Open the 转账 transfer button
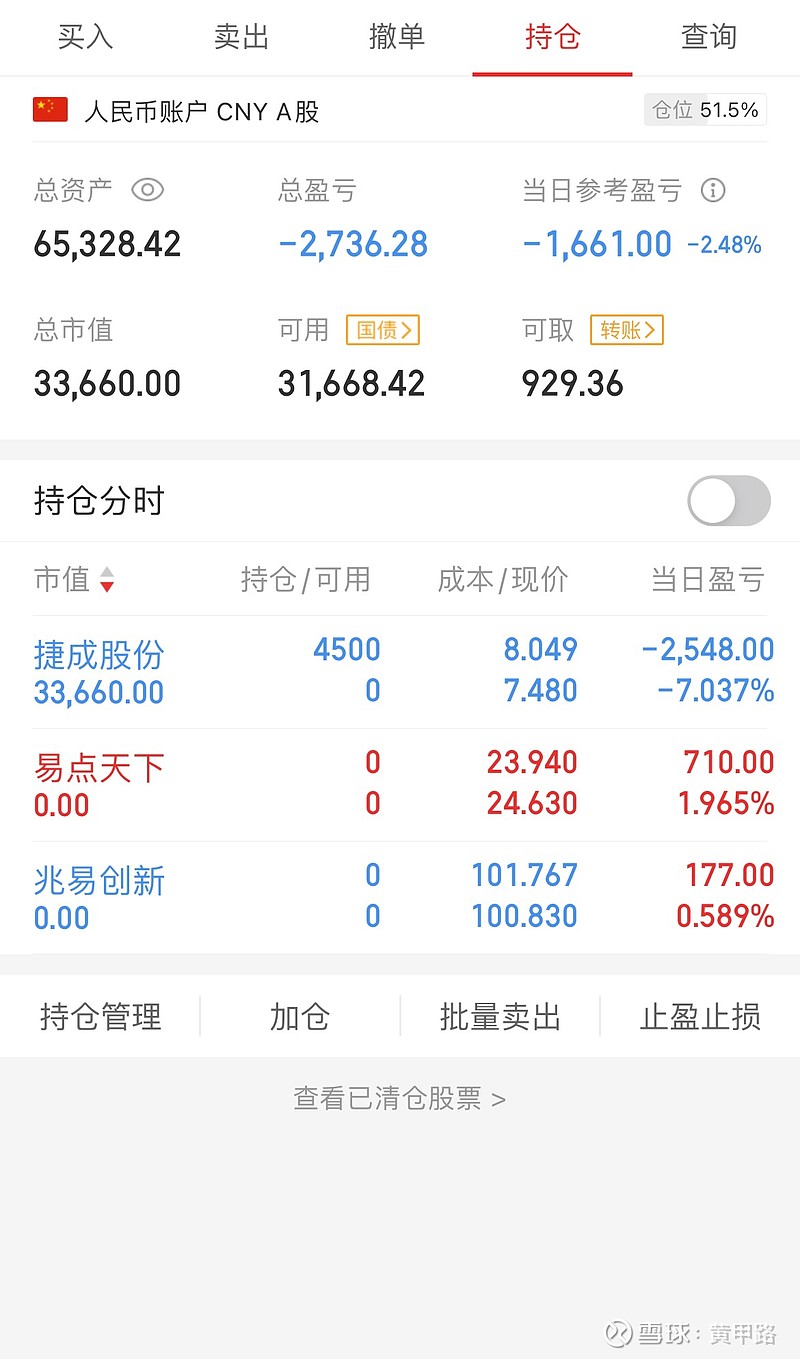800x1359 pixels. (x=627, y=330)
